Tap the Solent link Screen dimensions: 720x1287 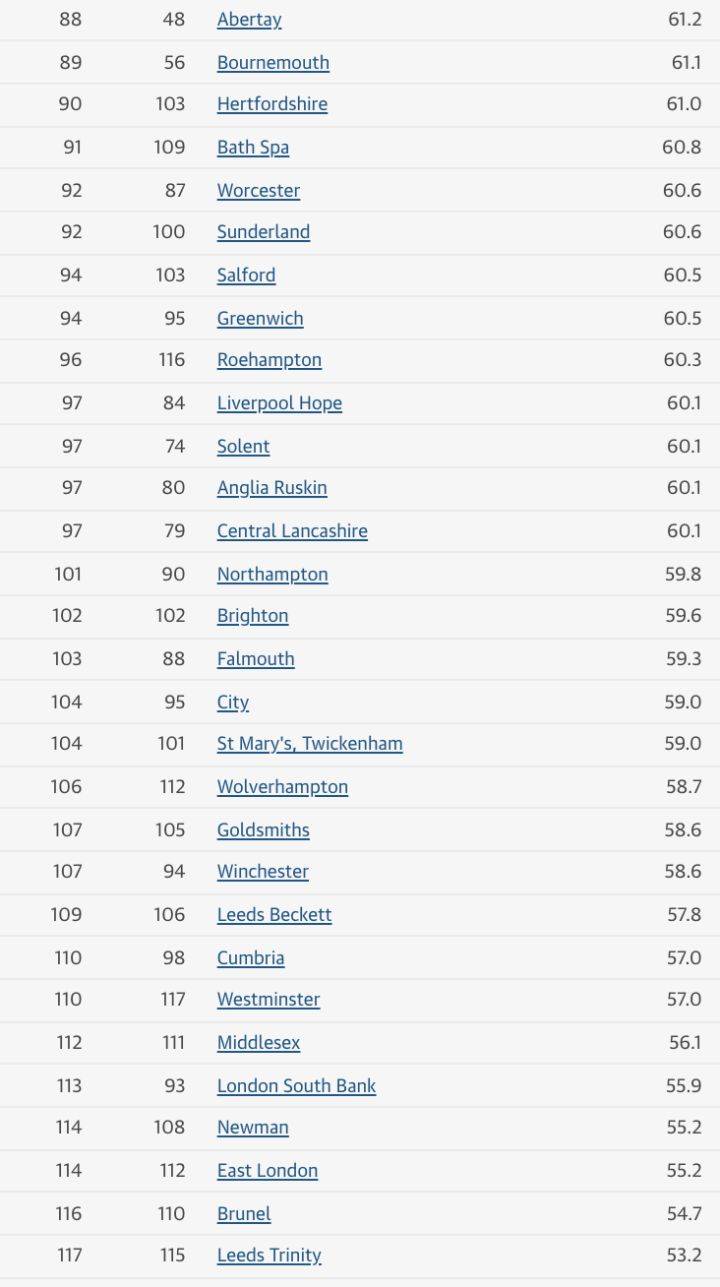pyautogui.click(x=243, y=446)
